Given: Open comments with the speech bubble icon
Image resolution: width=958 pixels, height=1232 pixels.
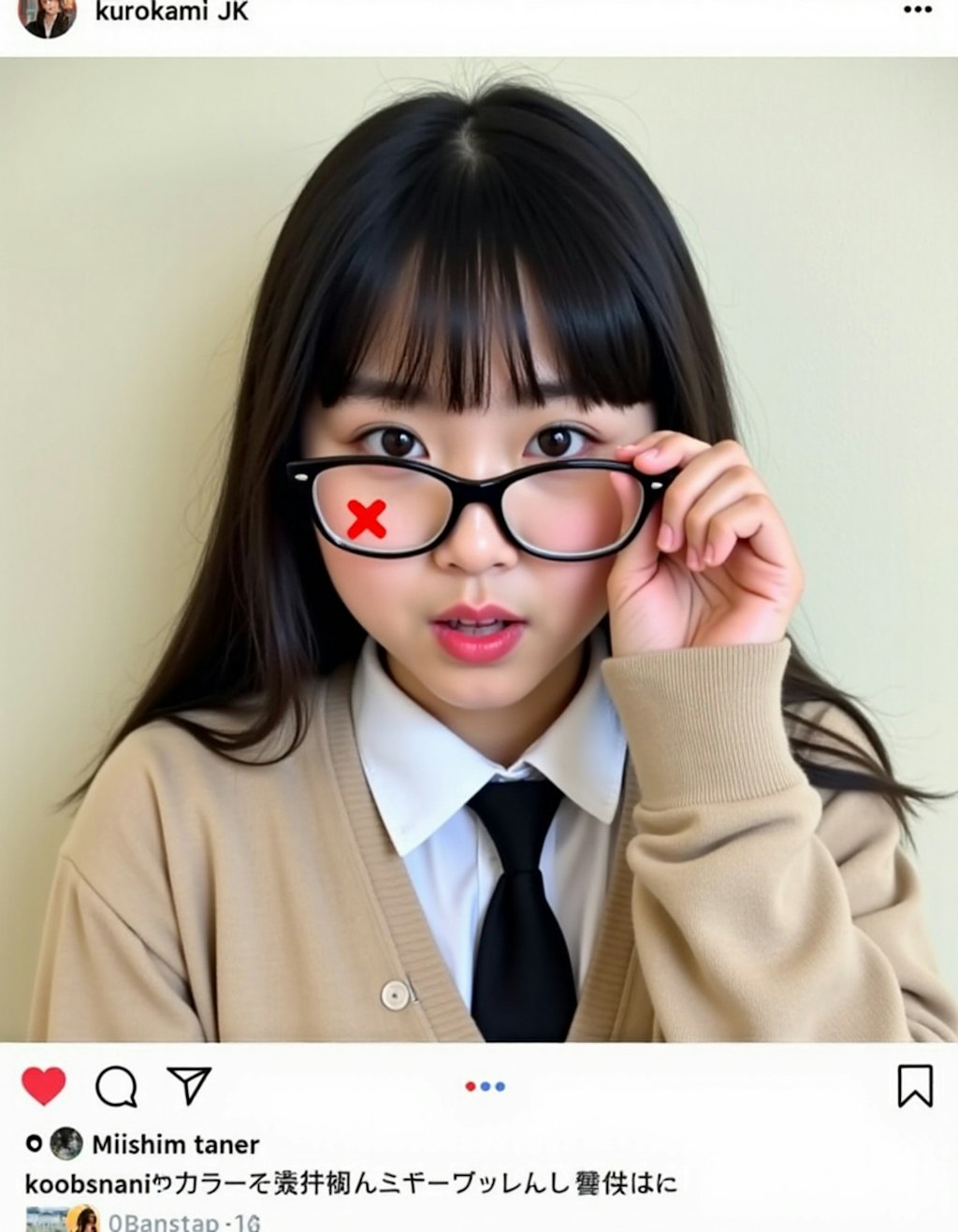Looking at the screenshot, I should (x=117, y=1086).
